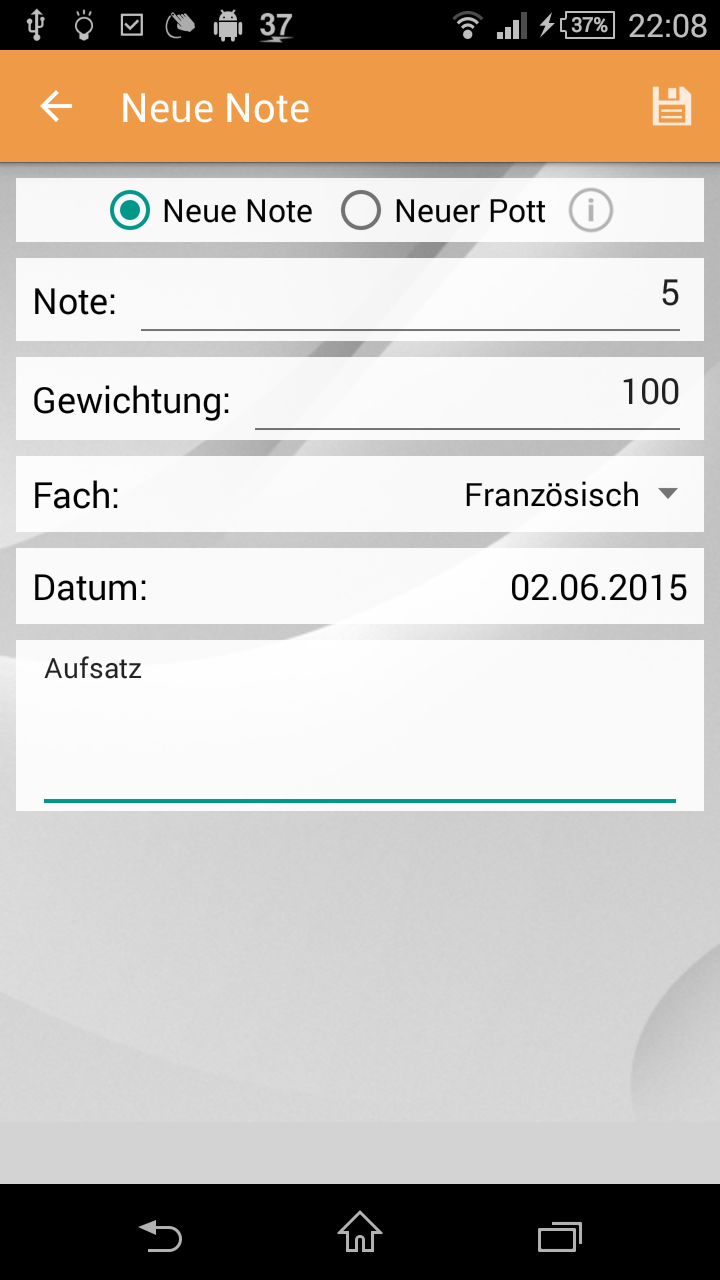Edit the Note value field
Screen dimensions: 720x1280
point(410,296)
